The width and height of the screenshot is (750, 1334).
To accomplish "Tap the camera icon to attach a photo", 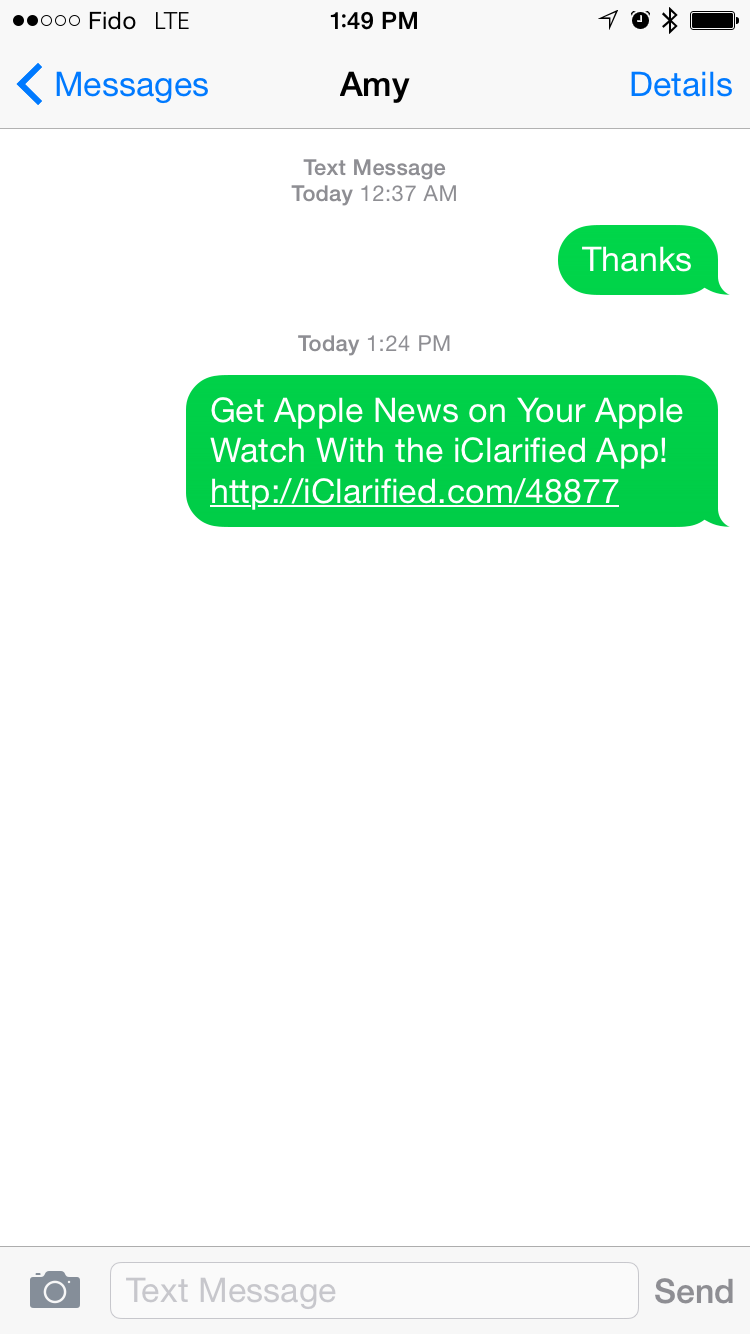I will coord(55,1290).
